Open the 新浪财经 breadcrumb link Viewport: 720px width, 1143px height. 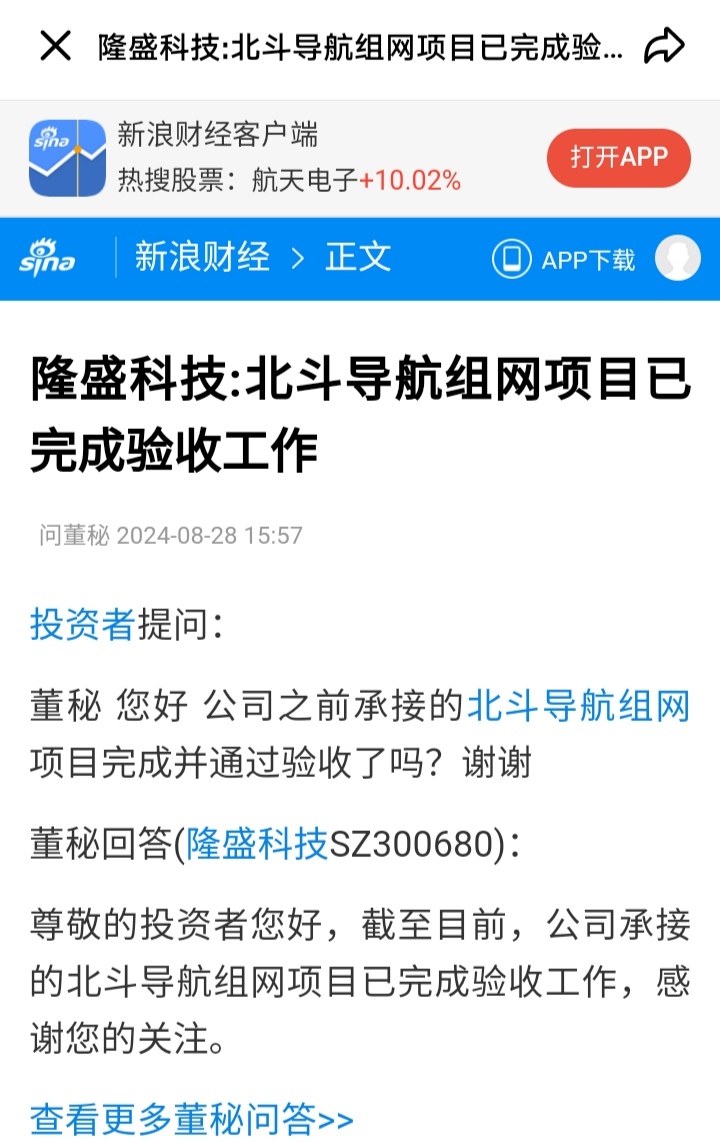point(202,257)
